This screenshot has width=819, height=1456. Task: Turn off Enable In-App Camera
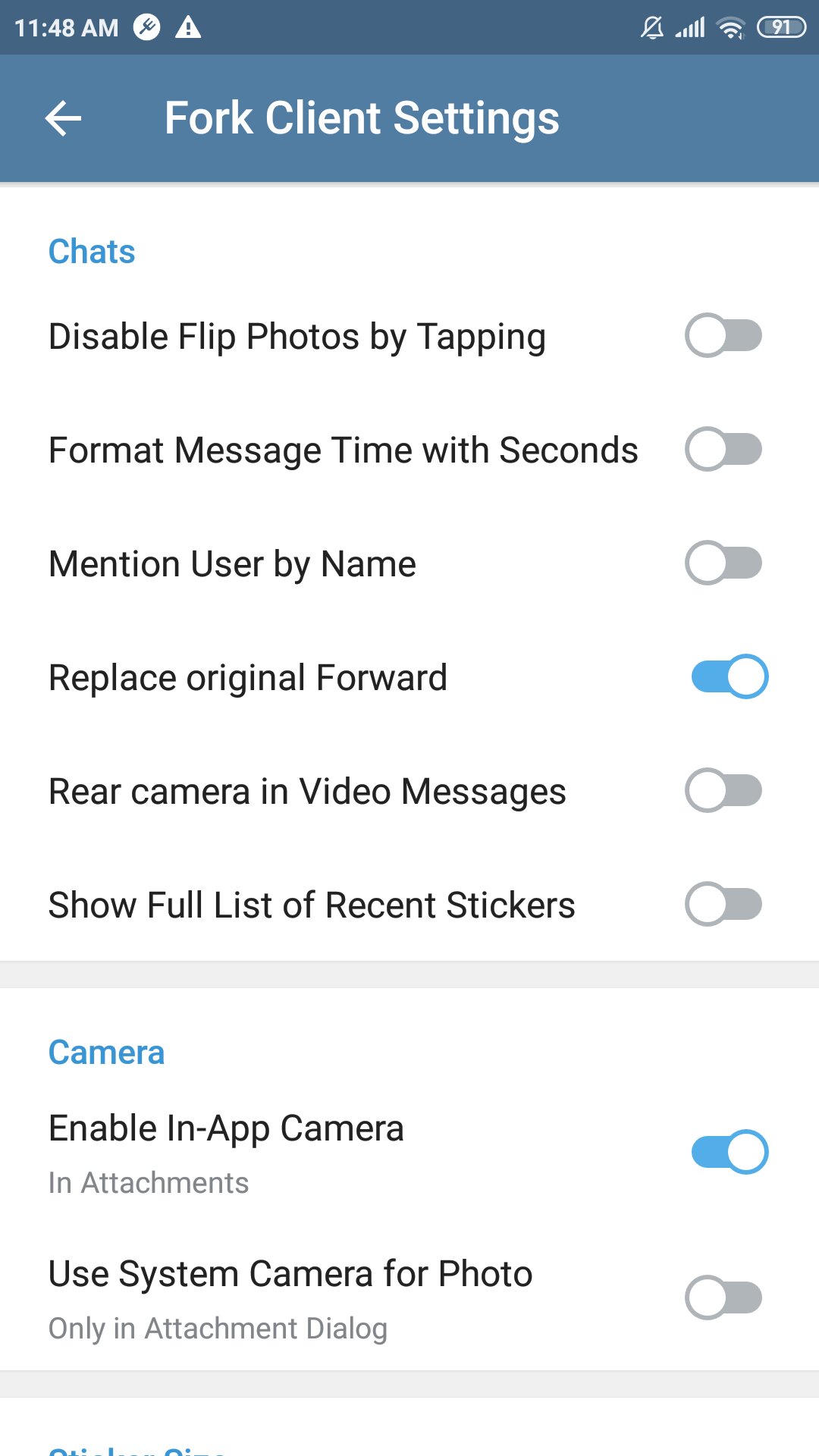pos(730,1152)
